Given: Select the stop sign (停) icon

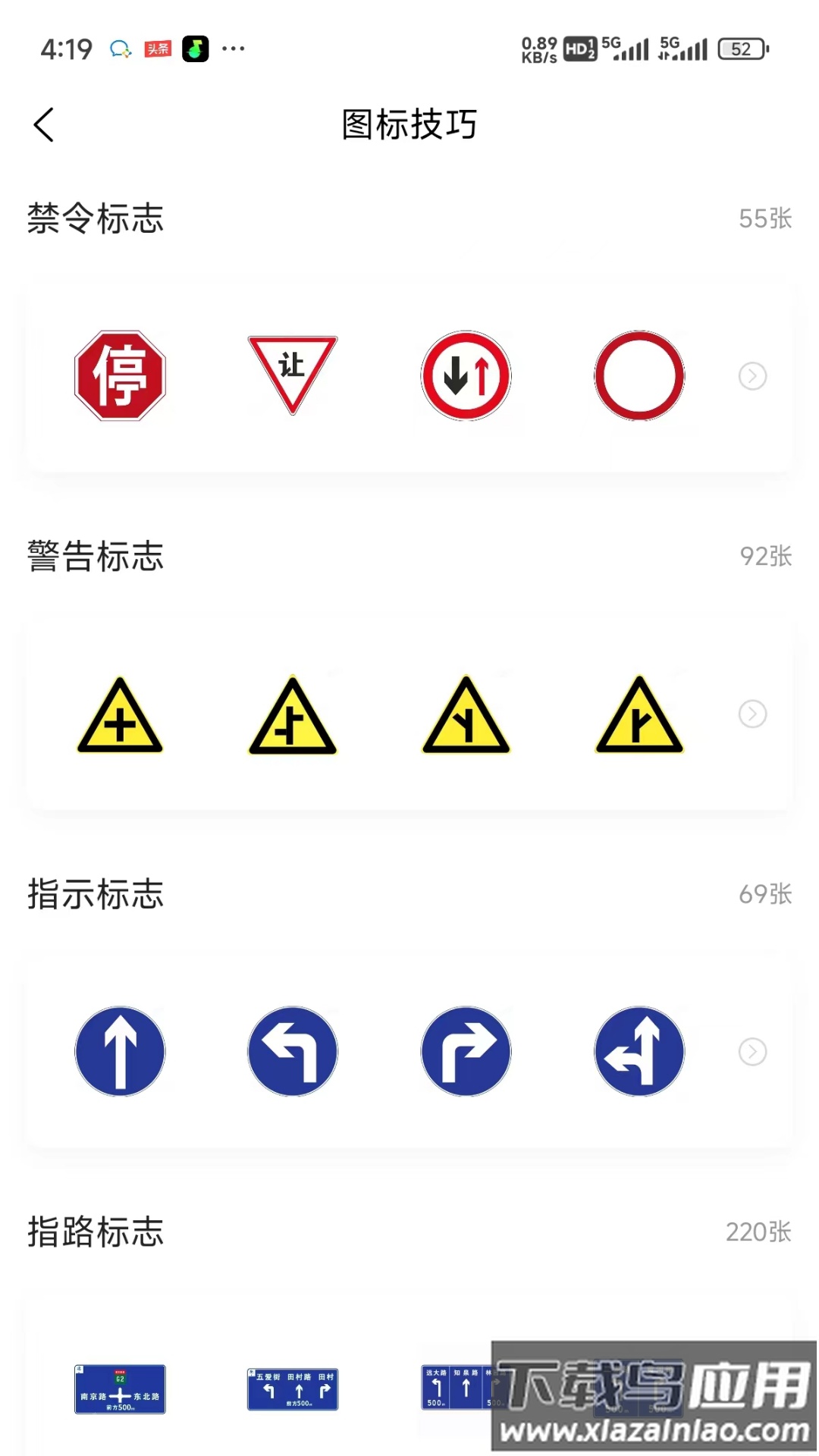Looking at the screenshot, I should [x=120, y=376].
